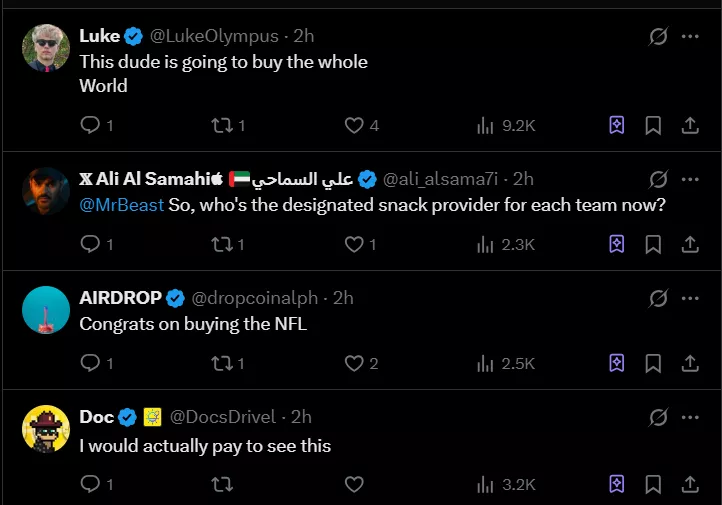Reply to Luke's post
The image size is (722, 505).
[x=90, y=126]
